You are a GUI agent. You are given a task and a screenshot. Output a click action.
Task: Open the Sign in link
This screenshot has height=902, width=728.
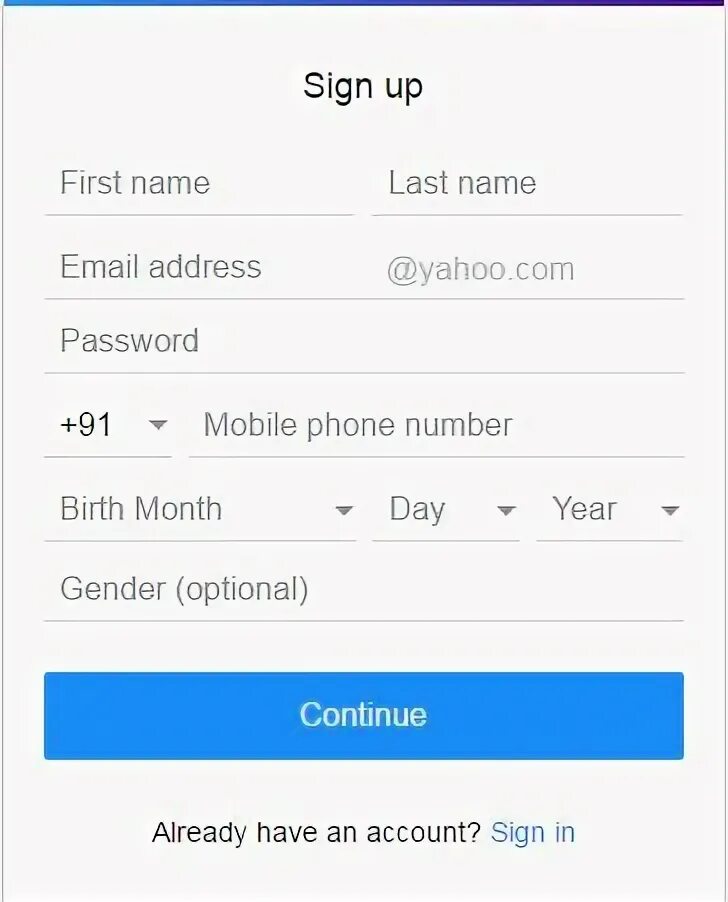point(532,833)
